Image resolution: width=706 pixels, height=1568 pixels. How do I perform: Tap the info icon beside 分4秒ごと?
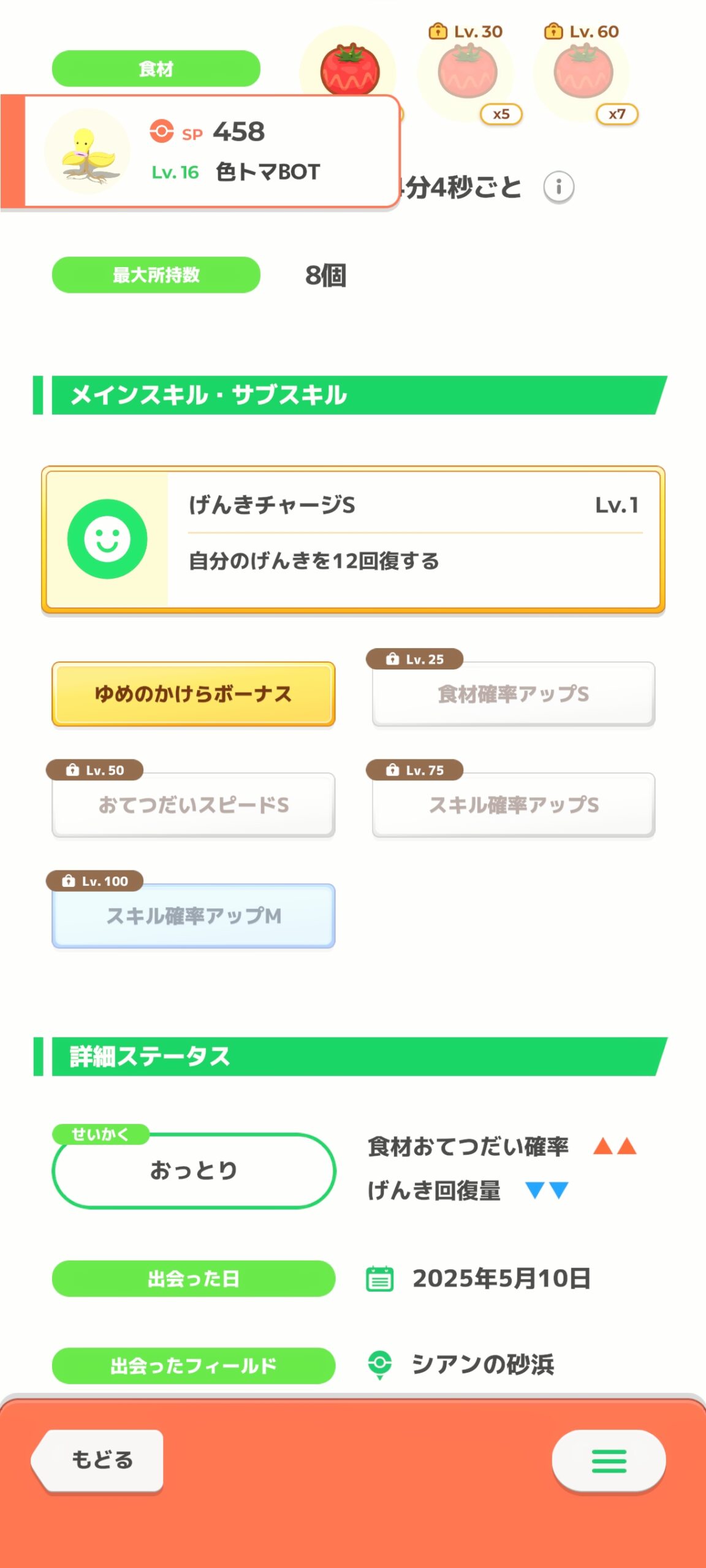click(x=558, y=187)
